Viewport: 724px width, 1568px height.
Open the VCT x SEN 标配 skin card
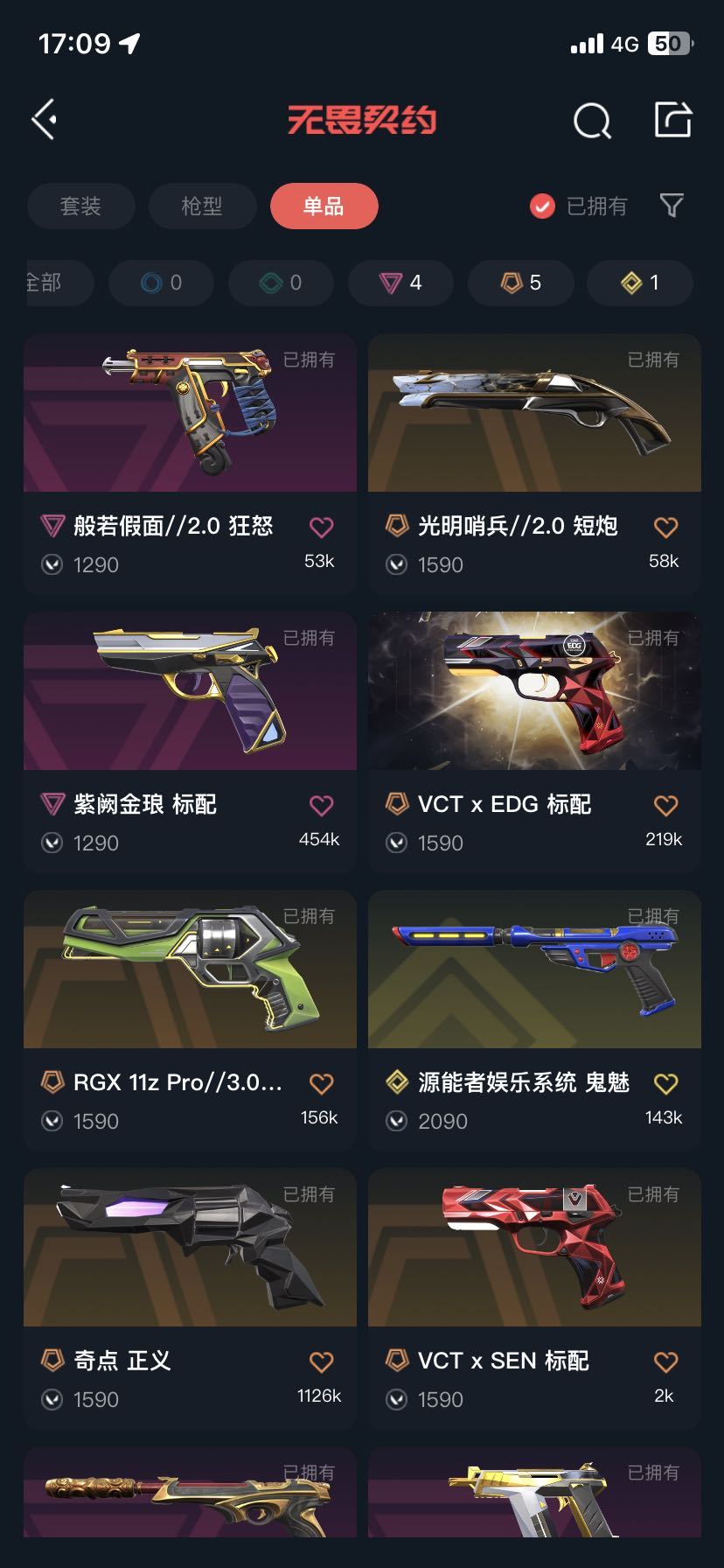pyautogui.click(x=534, y=1298)
